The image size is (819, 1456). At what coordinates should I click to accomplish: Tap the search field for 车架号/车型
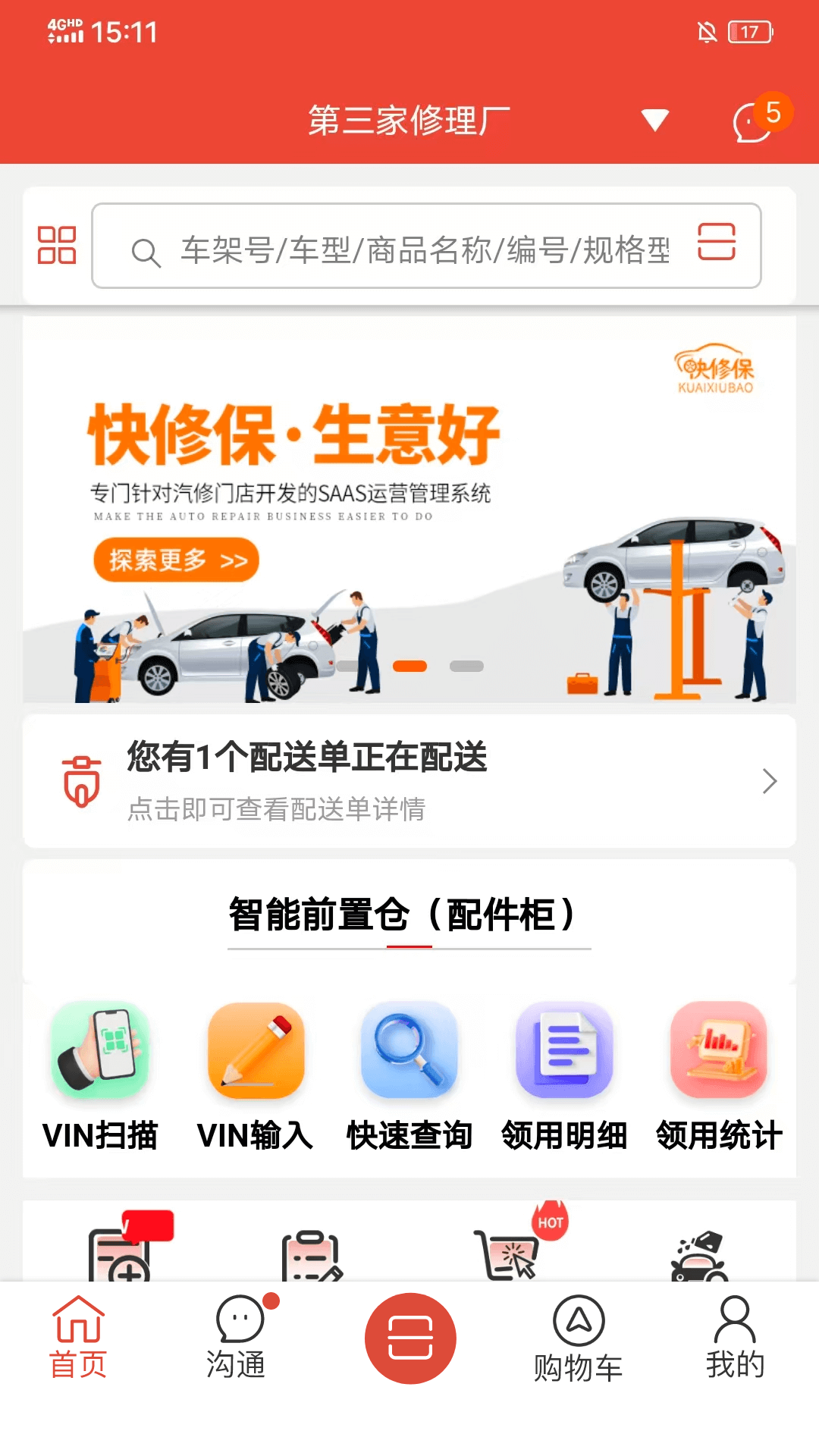pos(425,249)
